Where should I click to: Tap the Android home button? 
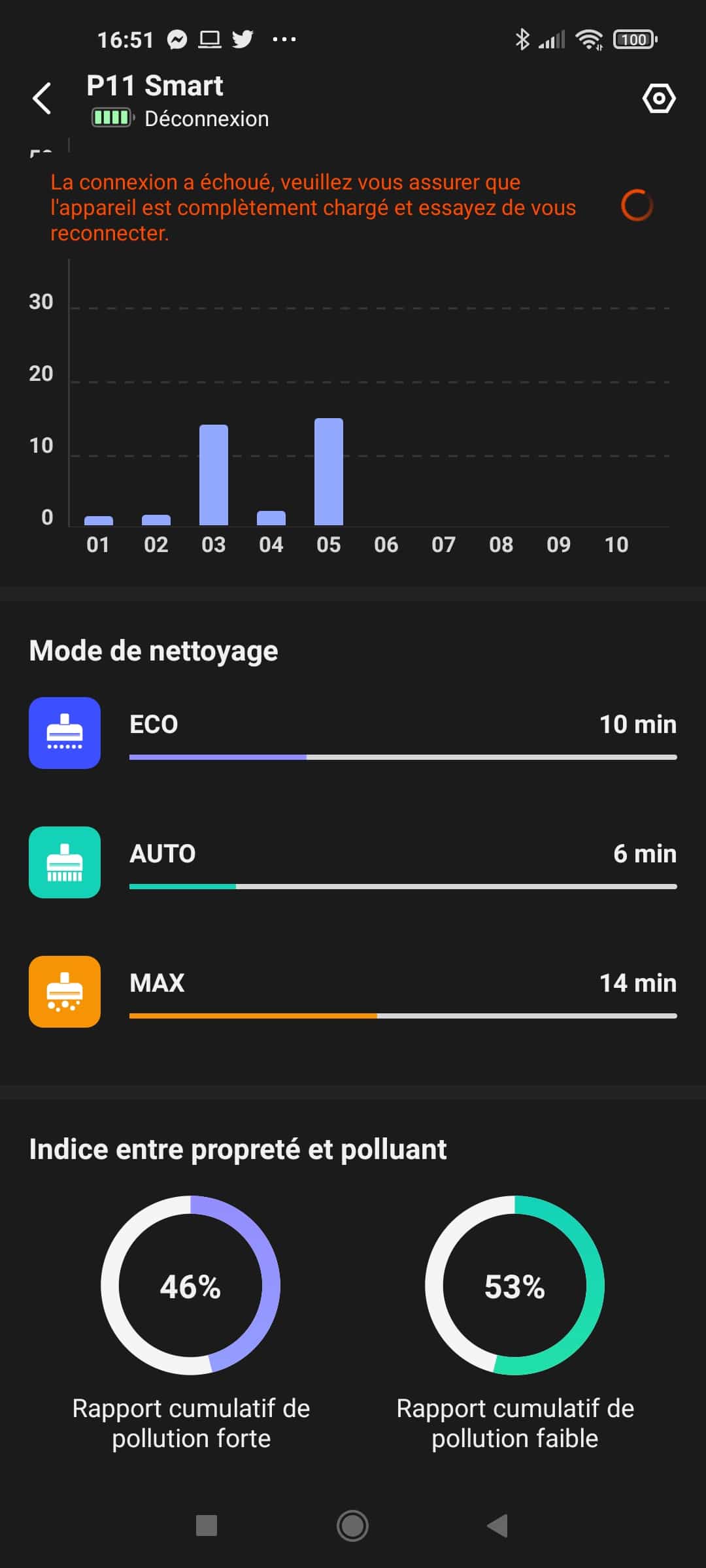(x=352, y=1526)
